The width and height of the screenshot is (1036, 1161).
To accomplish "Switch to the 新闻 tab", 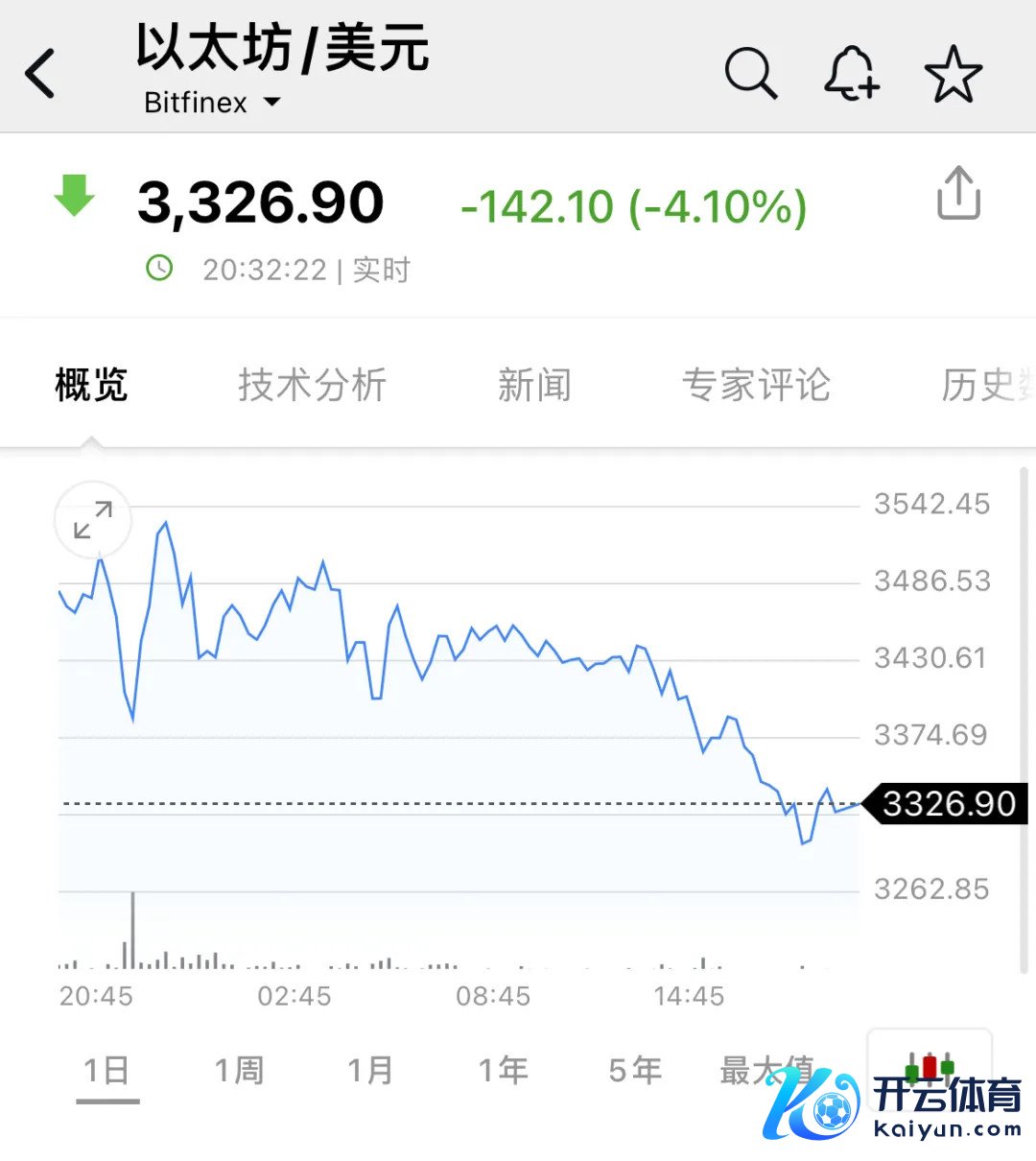I will point(534,386).
